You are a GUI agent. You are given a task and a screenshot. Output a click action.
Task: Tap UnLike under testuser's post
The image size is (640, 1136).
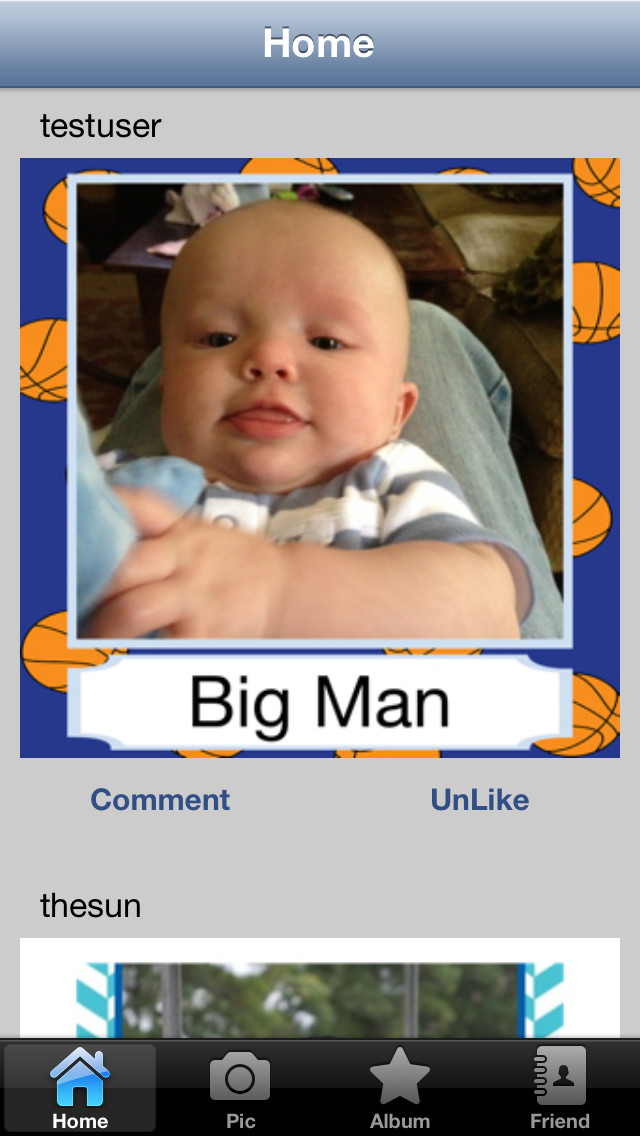(480, 800)
